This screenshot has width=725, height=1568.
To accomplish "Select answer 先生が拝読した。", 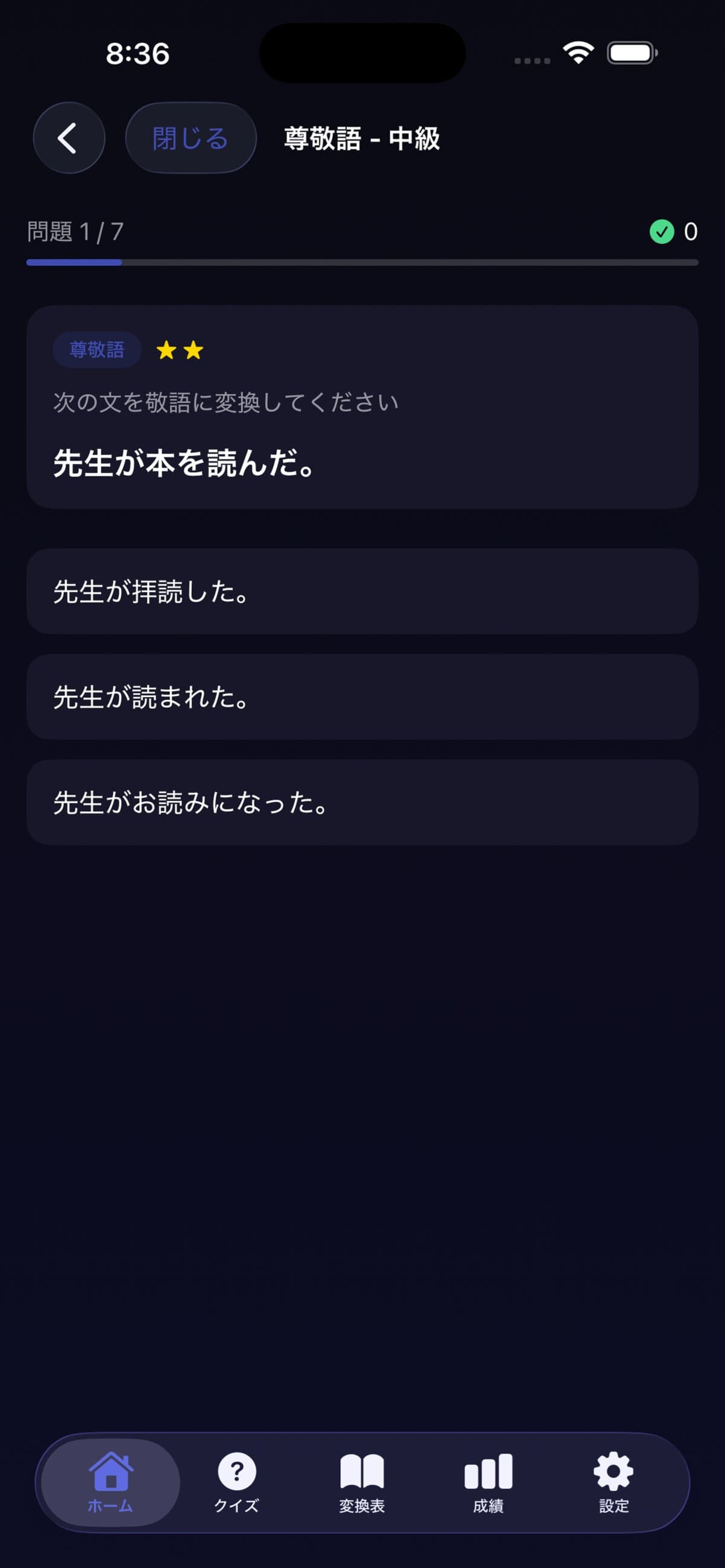I will click(361, 591).
